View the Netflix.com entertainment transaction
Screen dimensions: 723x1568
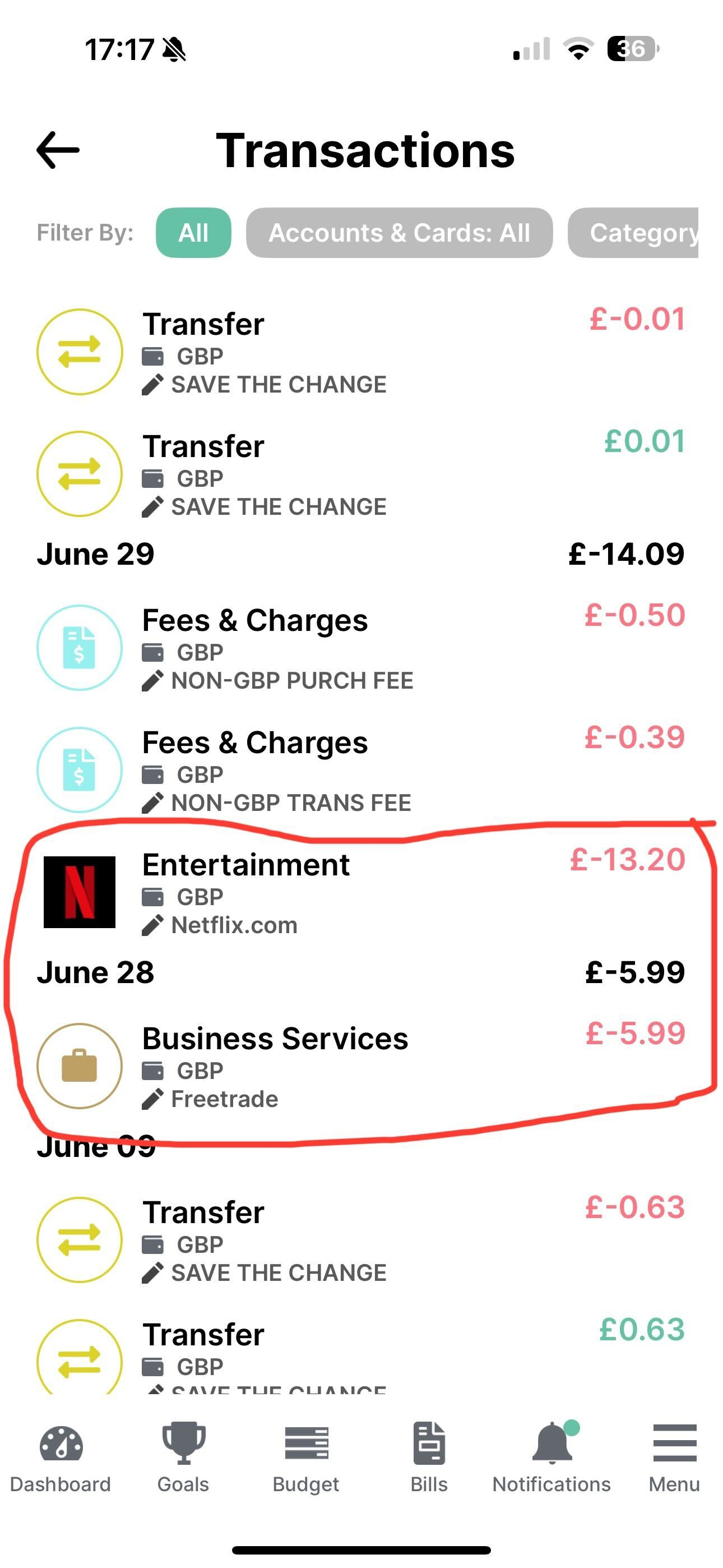coord(361,893)
